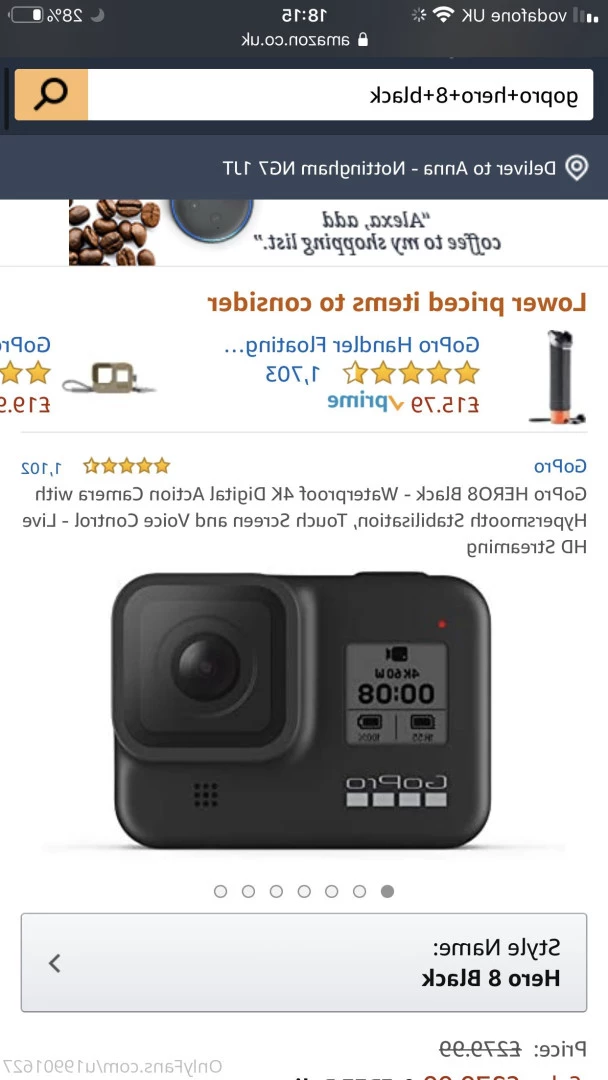Open the Alexa coffee shopping list banner
Screen dimensions: 608x1080
pyautogui.click(x=285, y=232)
